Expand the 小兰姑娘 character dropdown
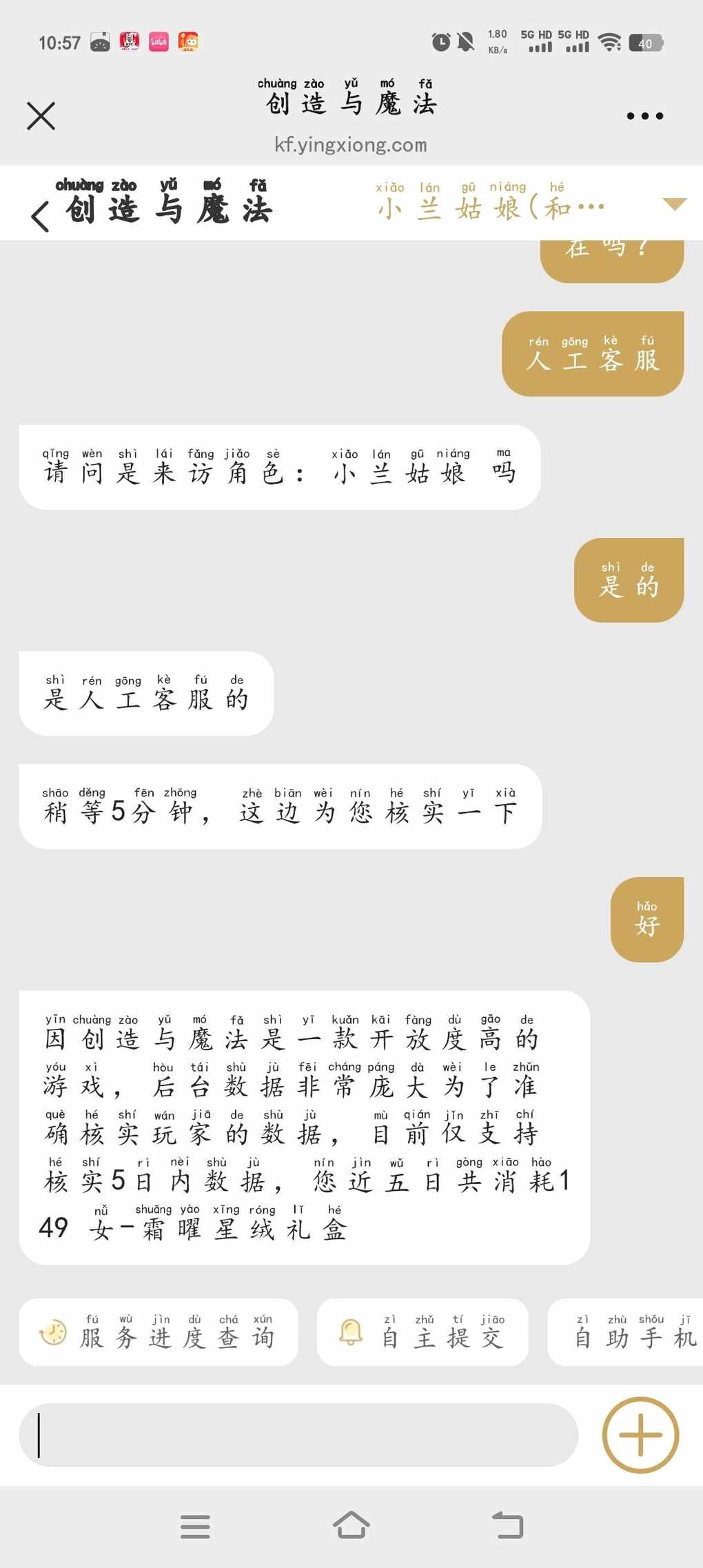 click(673, 204)
